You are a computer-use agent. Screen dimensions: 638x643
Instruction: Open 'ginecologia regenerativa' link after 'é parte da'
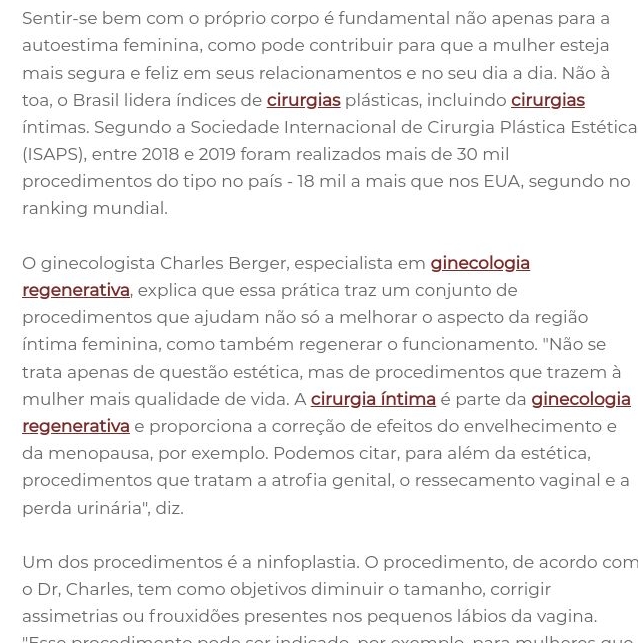[x=580, y=398]
